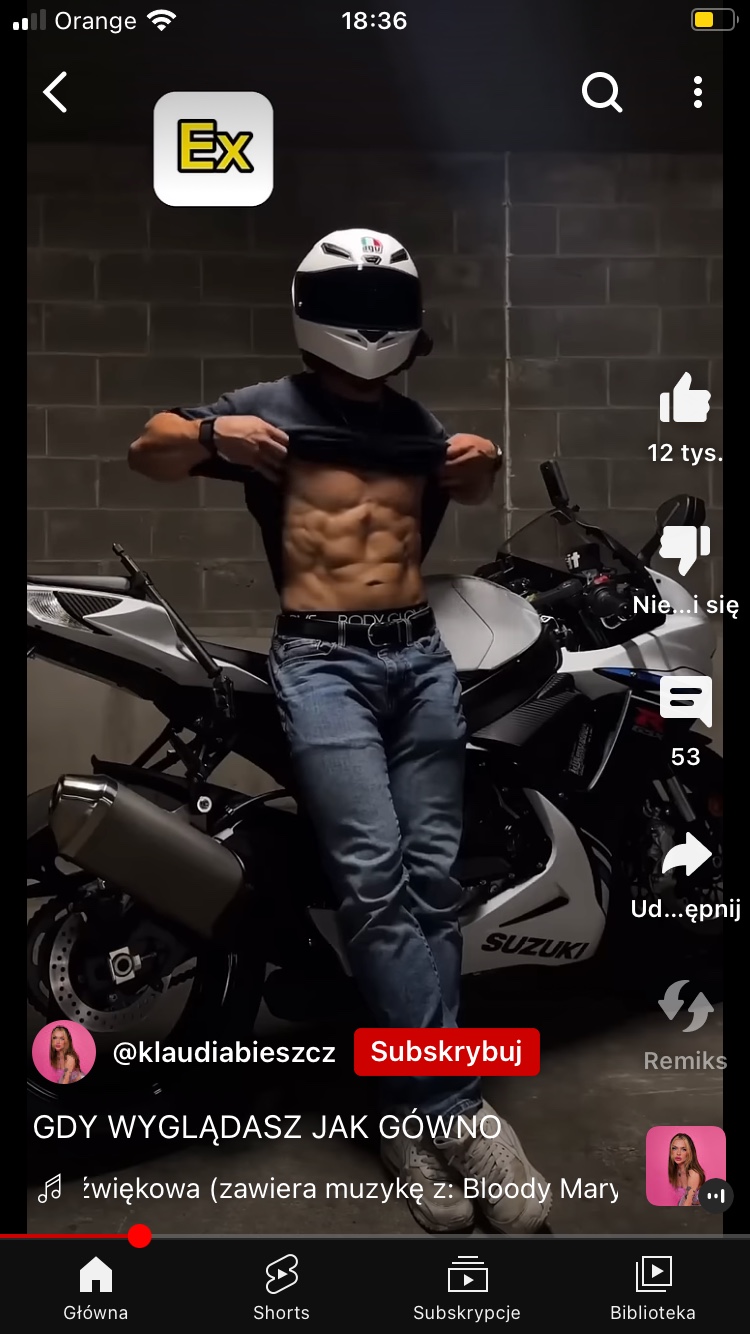750x1334 pixels.
Task: Tap the red progress bar scrubber
Action: coord(139,1237)
